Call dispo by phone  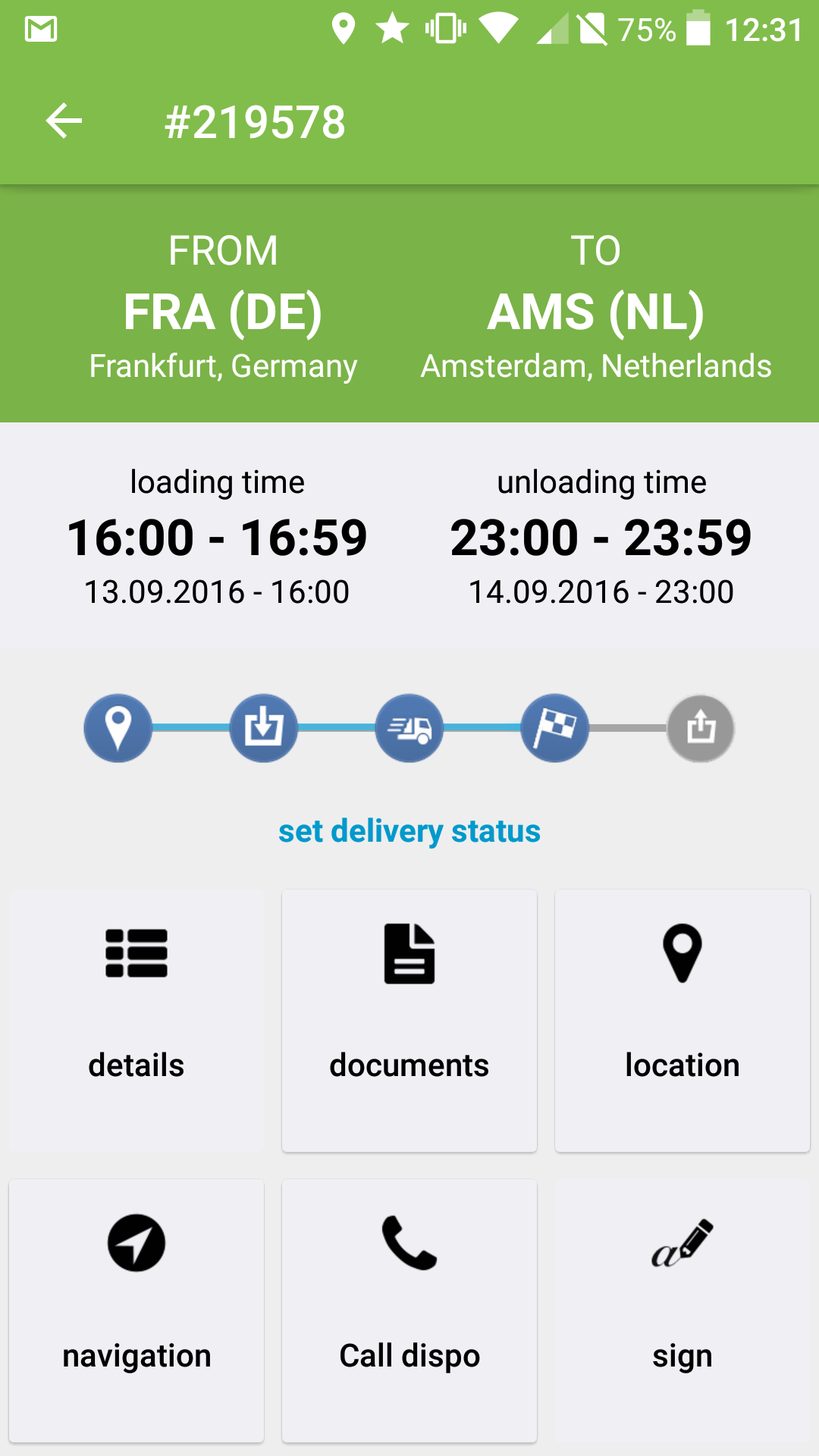409,1310
